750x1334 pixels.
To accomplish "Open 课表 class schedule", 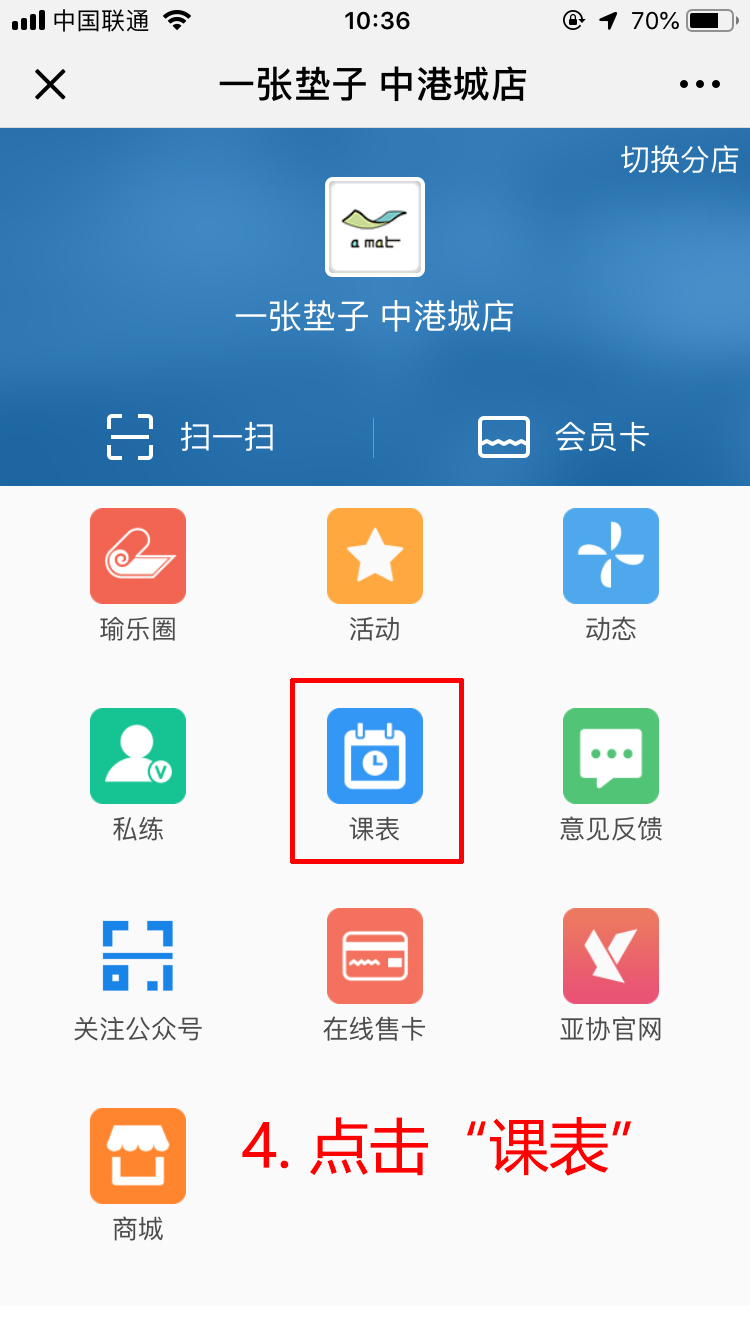I will (375, 775).
